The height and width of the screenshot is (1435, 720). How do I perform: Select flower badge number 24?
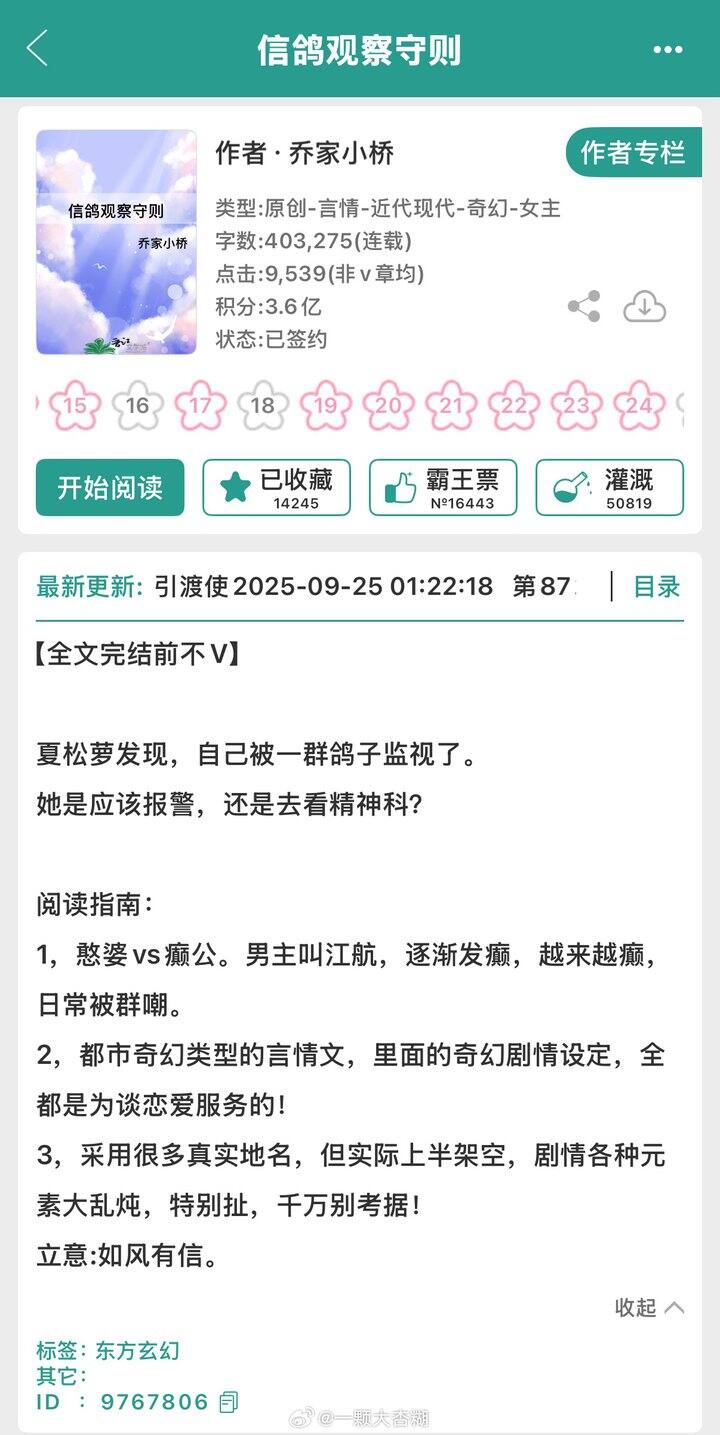point(639,405)
